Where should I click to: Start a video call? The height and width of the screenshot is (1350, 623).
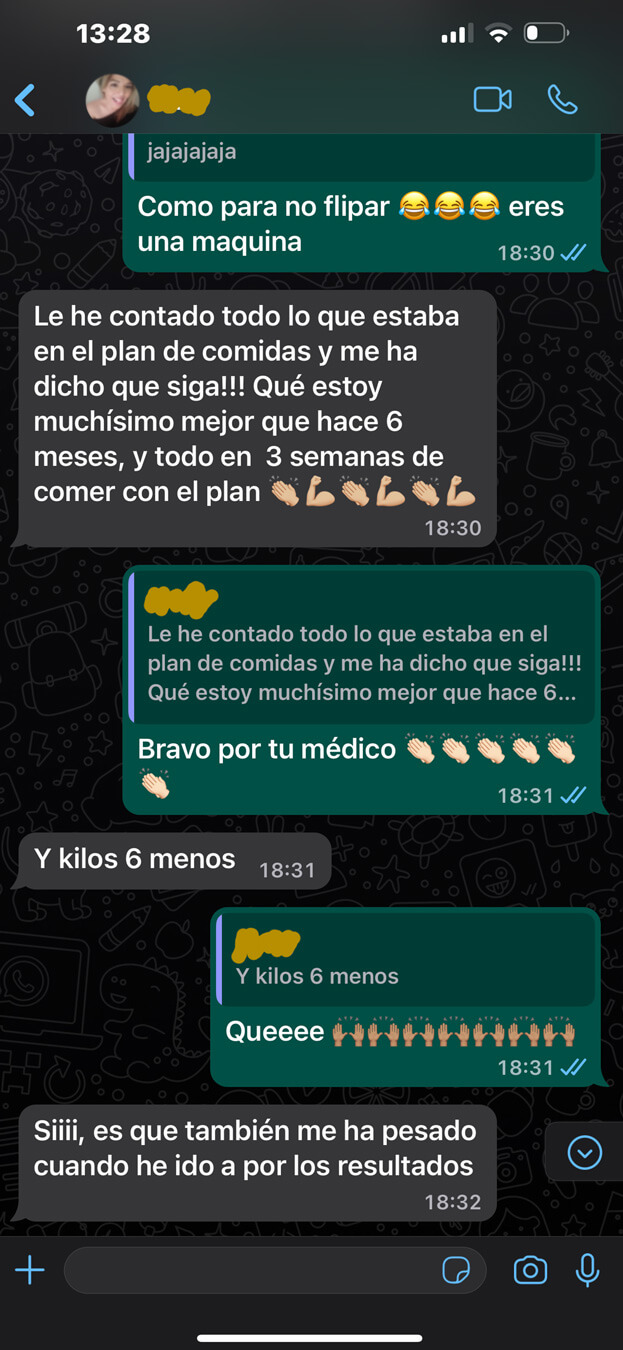click(492, 100)
